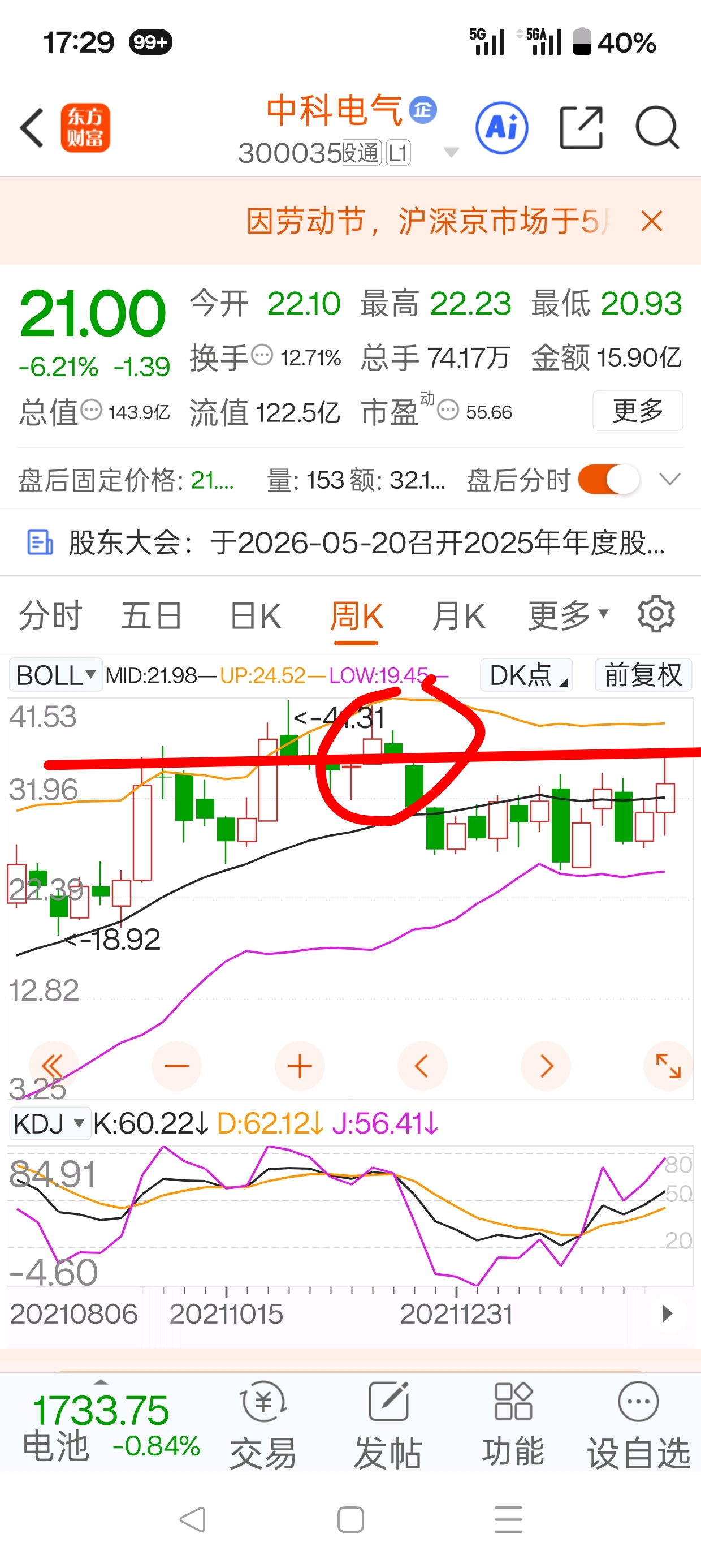This screenshot has height=1568, width=701.
Task: Tap 设自选 to add to watchlist
Action: [638, 1424]
